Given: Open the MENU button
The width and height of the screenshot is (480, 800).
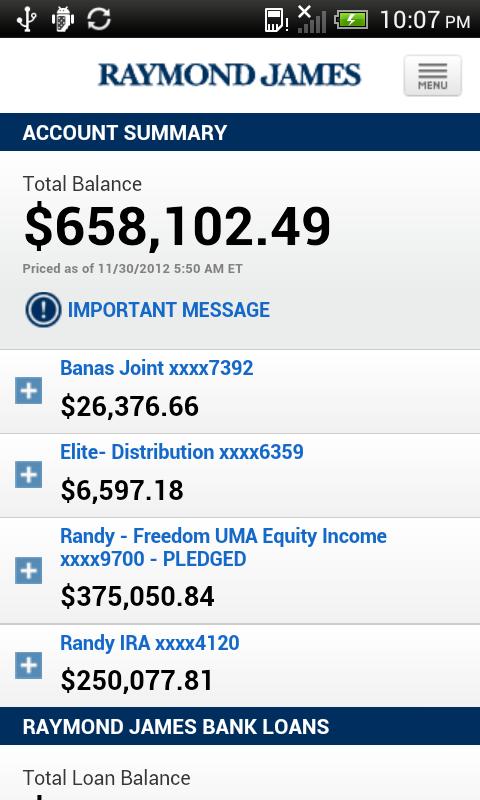Looking at the screenshot, I should pyautogui.click(x=433, y=76).
